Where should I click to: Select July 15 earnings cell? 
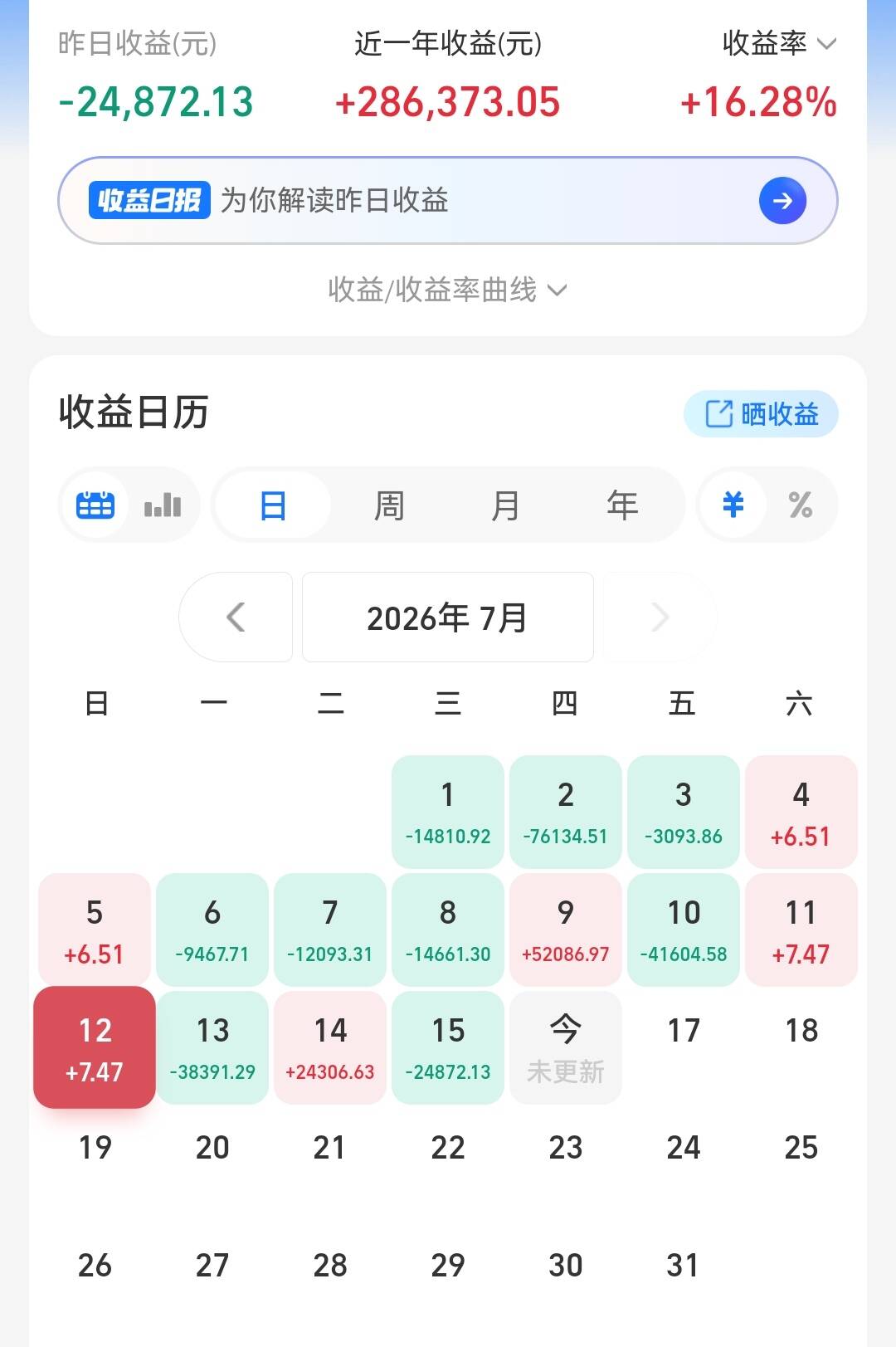tap(448, 1047)
